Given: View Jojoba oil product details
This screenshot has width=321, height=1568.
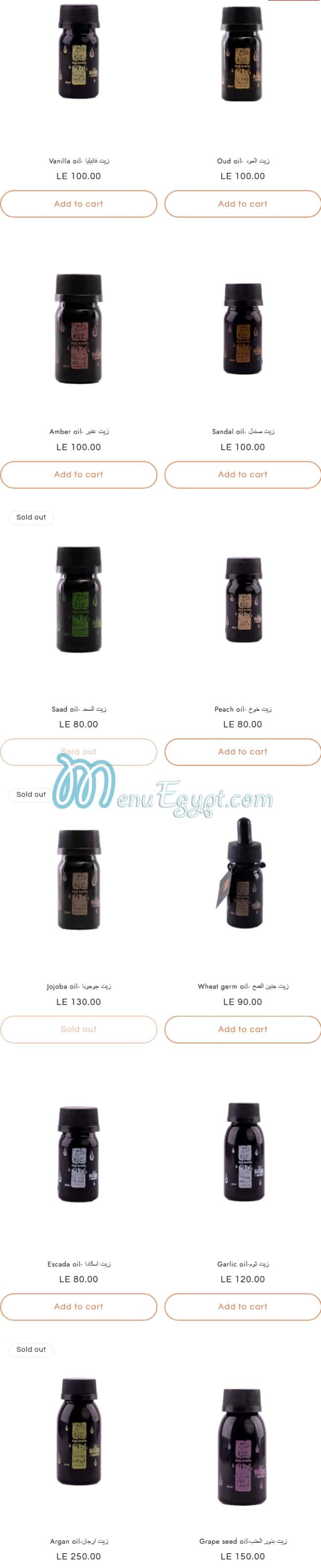Looking at the screenshot, I should (79, 986).
